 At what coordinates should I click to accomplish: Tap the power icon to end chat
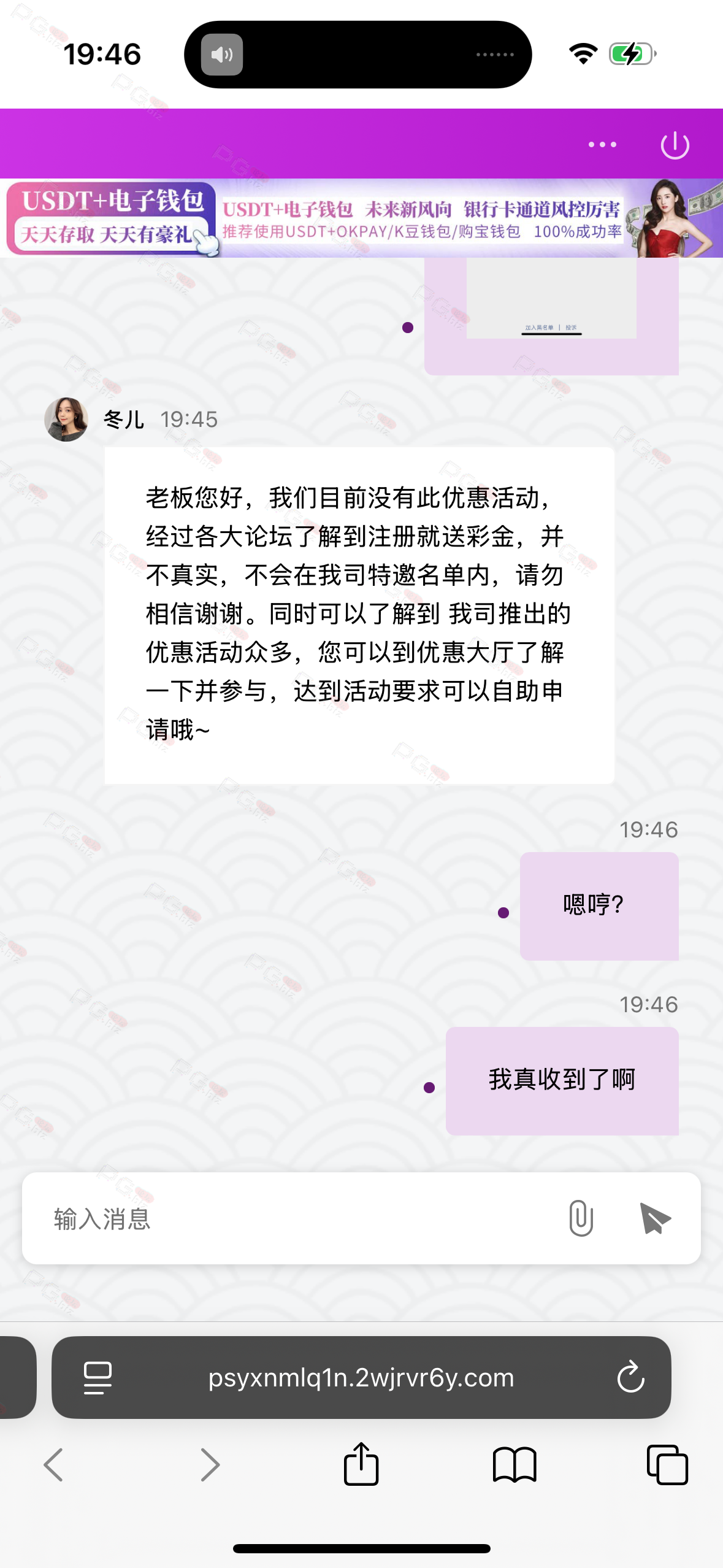[x=675, y=145]
